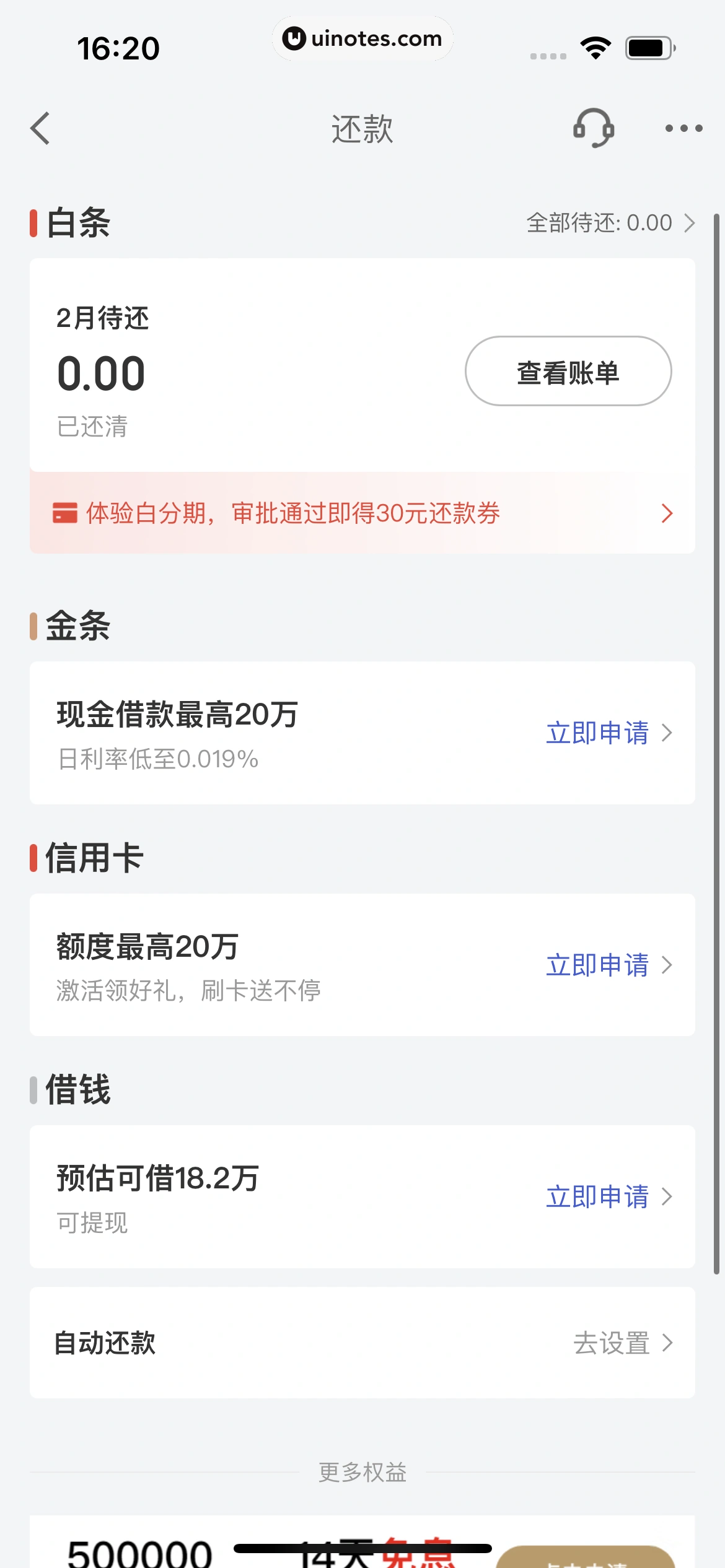Viewport: 725px width, 1568px height.
Task: Apply for 信用卡 额度最高20万
Action: pos(608,965)
